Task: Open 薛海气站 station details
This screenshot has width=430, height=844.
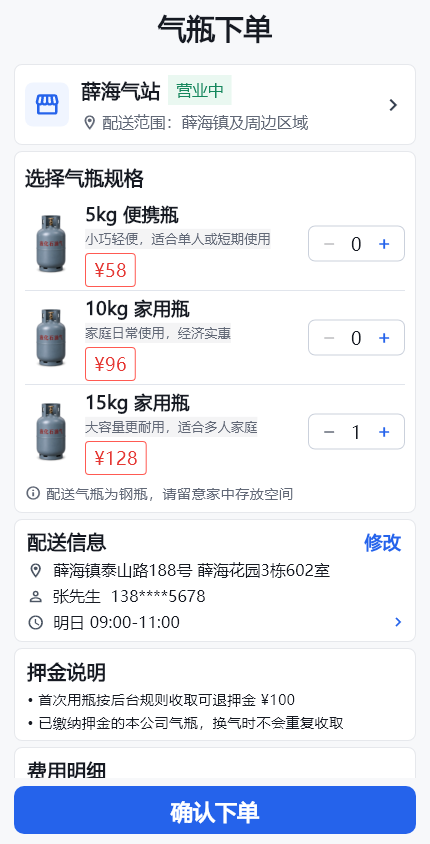Action: (215, 104)
